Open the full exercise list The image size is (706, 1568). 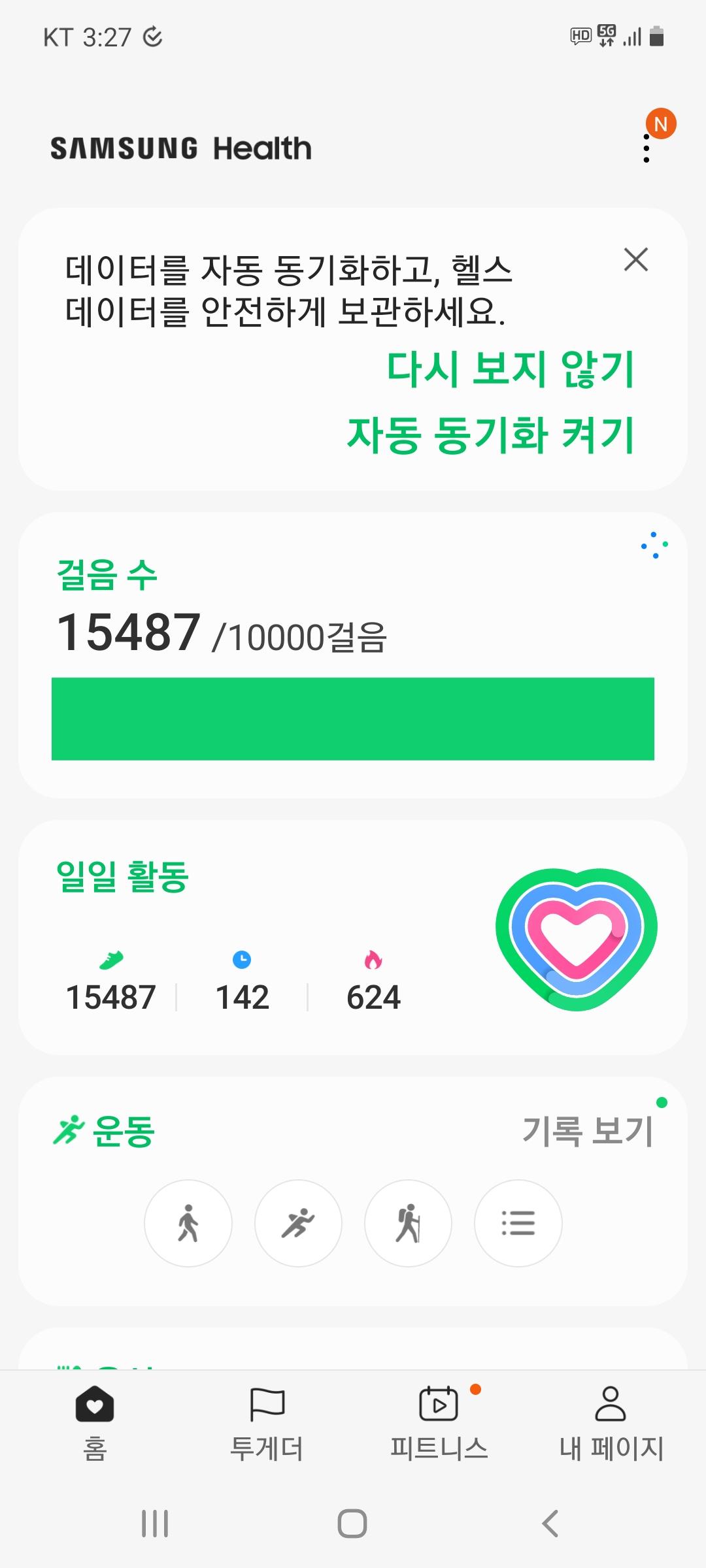pyautogui.click(x=518, y=1223)
